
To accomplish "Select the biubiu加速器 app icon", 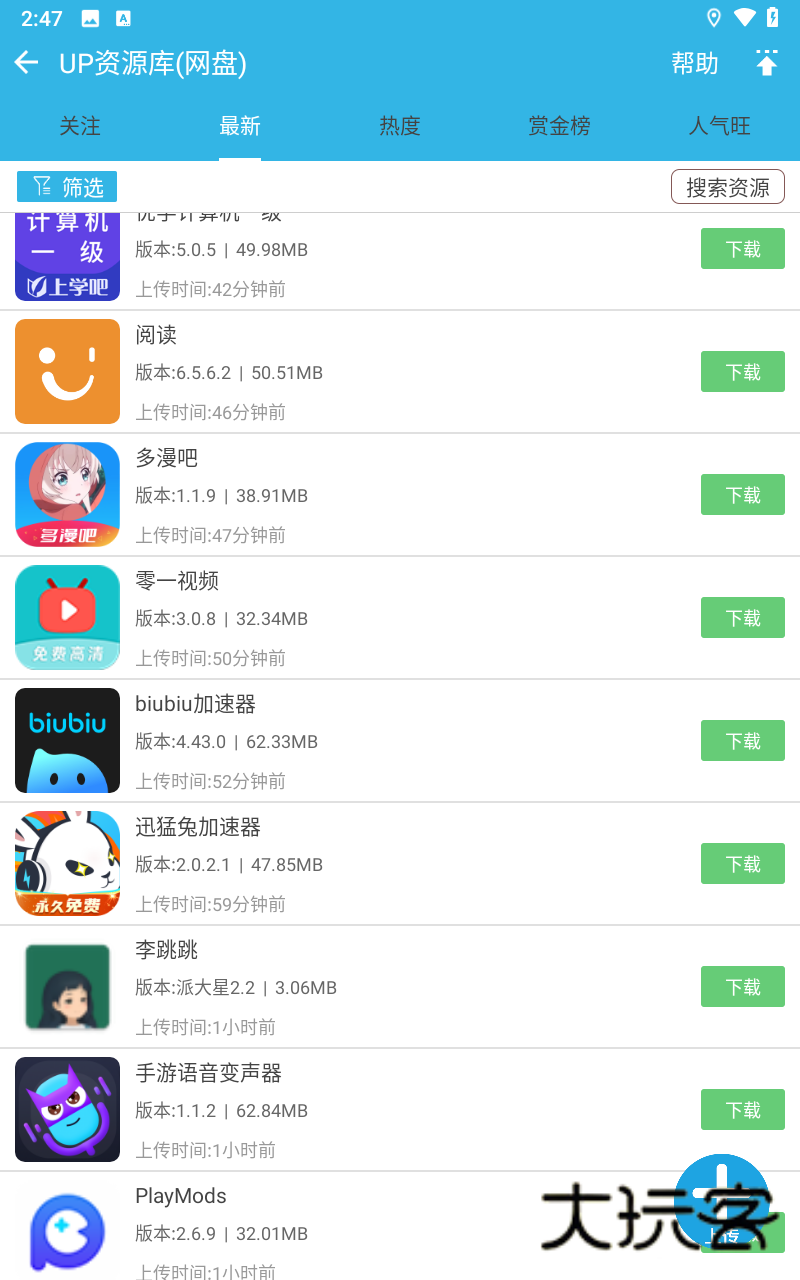I will 67,740.
